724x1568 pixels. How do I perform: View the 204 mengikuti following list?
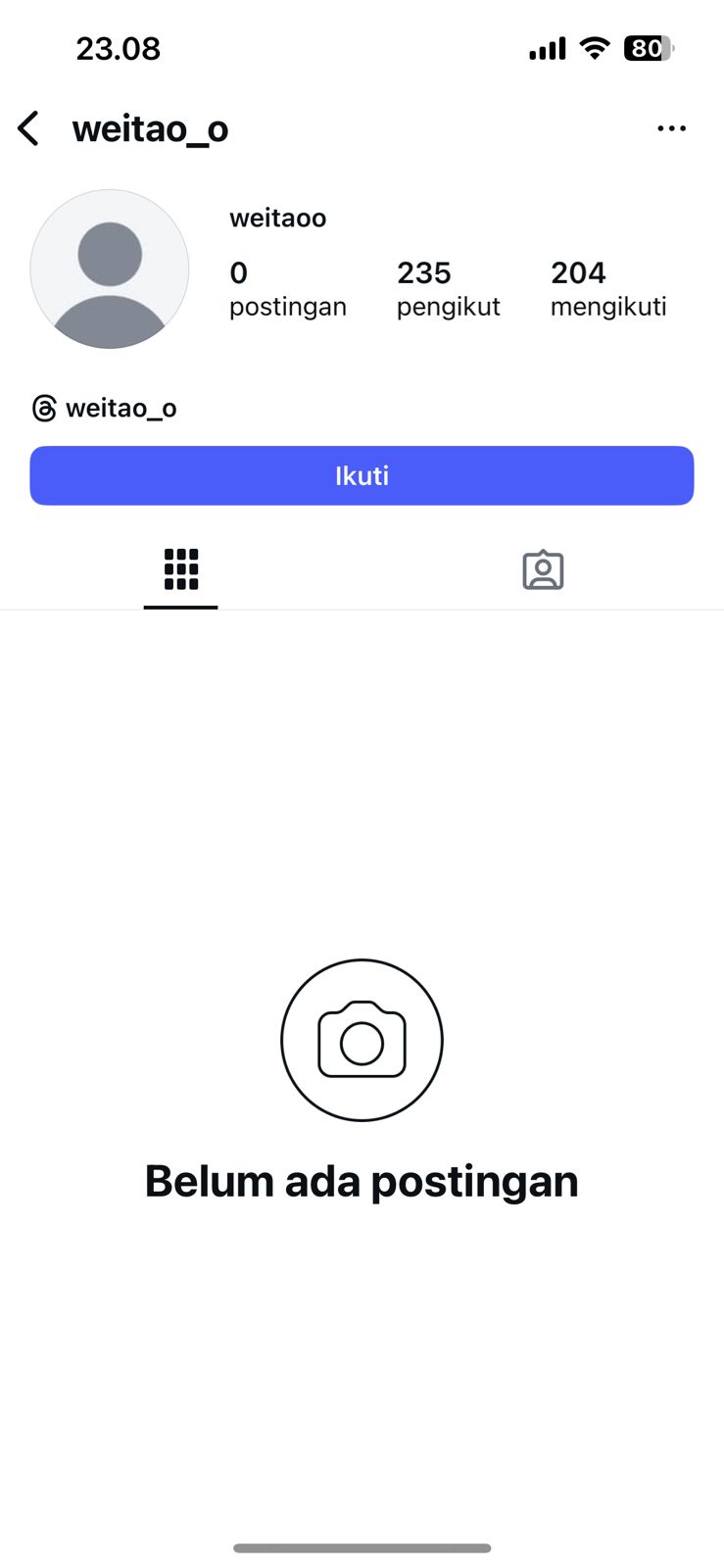[607, 289]
